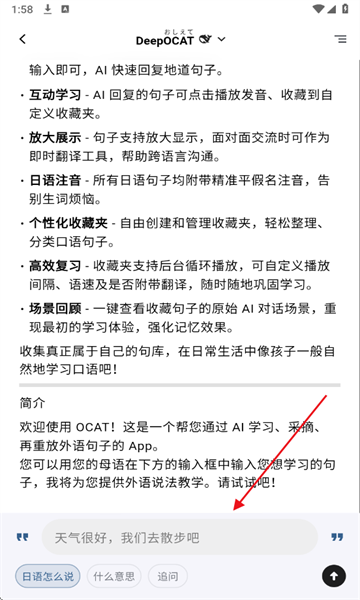Image resolution: width=360 pixels, height=600 pixels.
Task: Open the menu icon at top right
Action: point(340,39)
